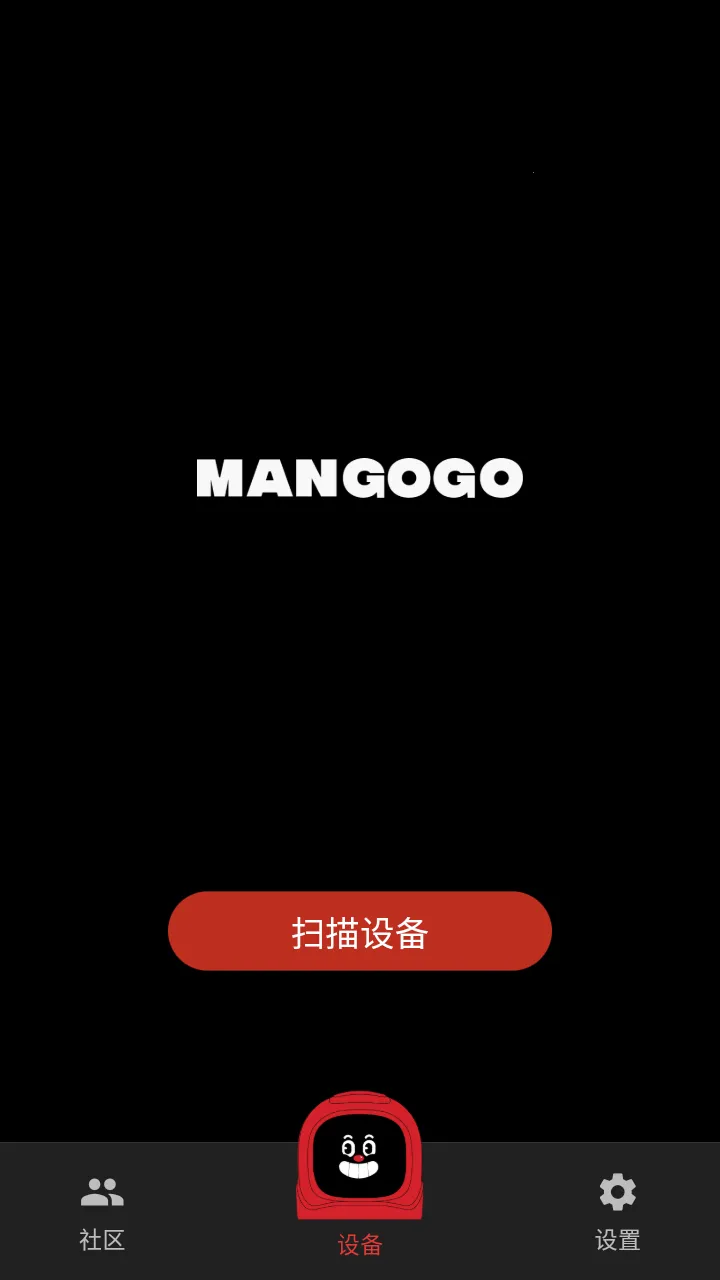This screenshot has width=720, height=1280.
Task: Tap the 扫描设备 scan button
Action: pos(359,930)
